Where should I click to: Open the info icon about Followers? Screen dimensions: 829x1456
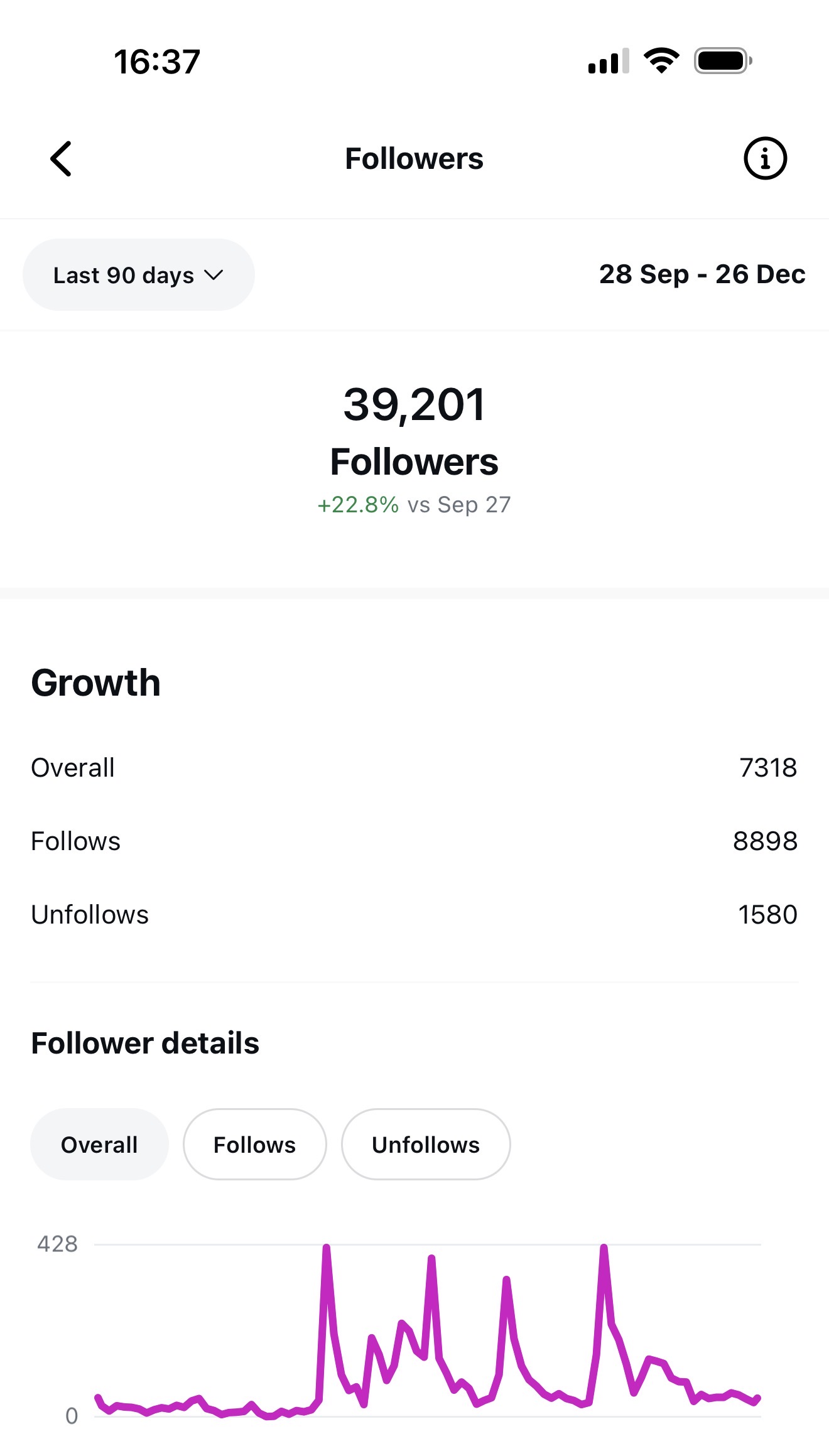click(x=764, y=159)
